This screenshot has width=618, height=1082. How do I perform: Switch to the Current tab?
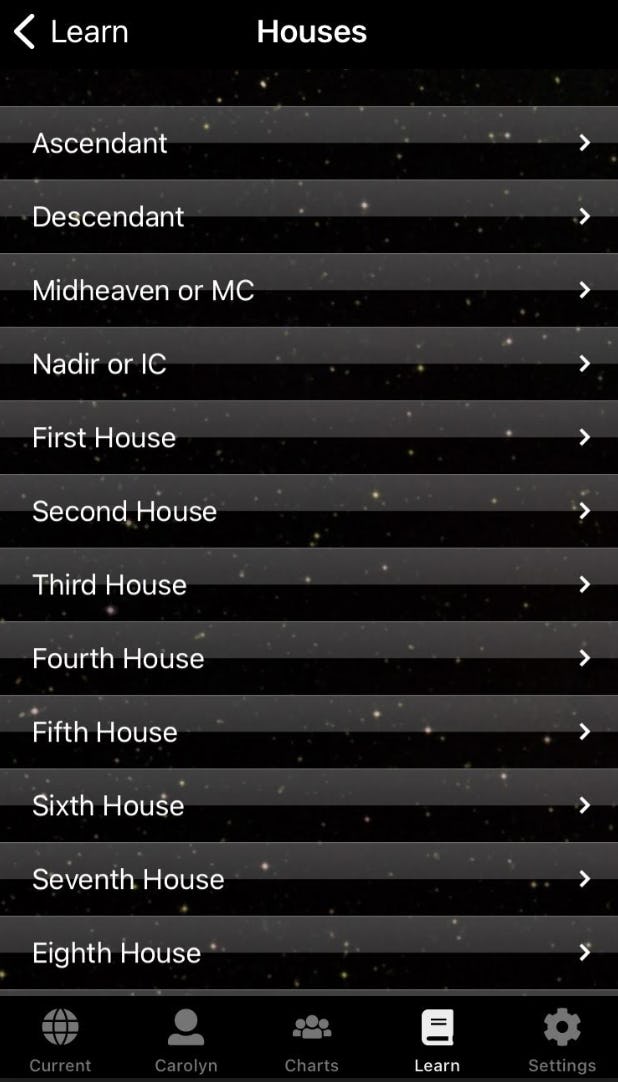click(x=60, y=1040)
